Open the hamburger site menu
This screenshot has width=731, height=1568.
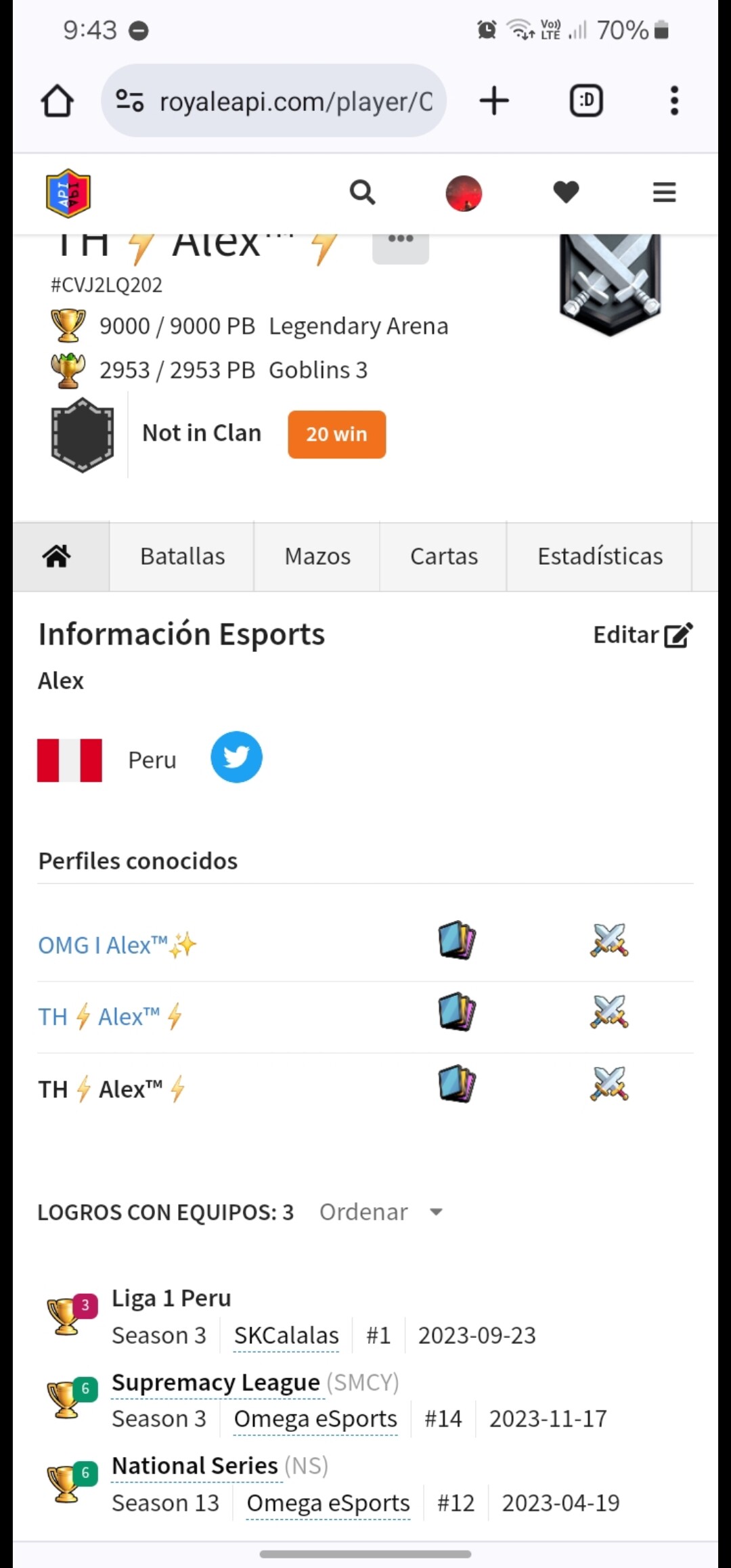pyautogui.click(x=664, y=192)
